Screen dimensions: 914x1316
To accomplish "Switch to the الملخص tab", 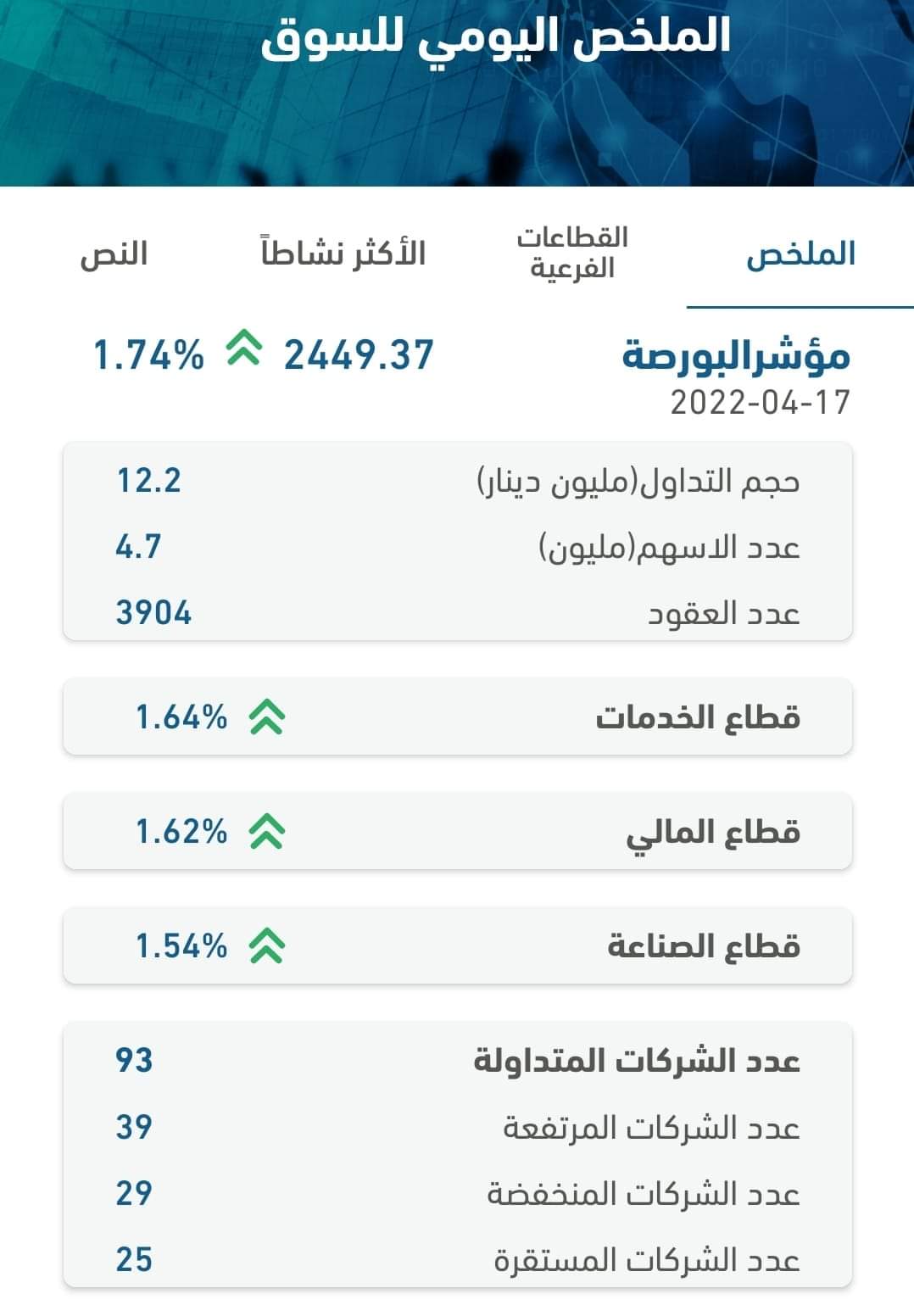I will (800, 254).
